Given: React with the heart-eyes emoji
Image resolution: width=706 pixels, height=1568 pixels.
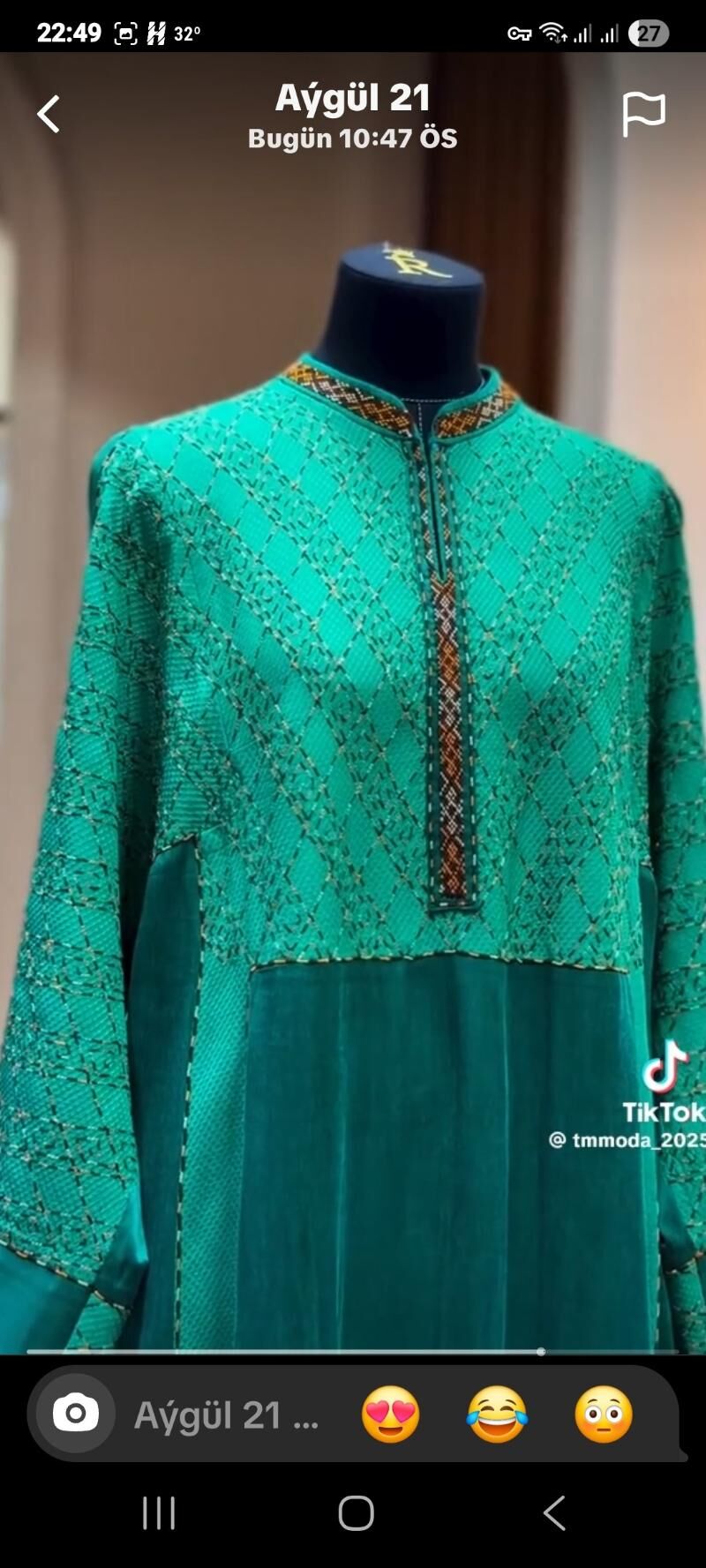Looking at the screenshot, I should tap(391, 1414).
